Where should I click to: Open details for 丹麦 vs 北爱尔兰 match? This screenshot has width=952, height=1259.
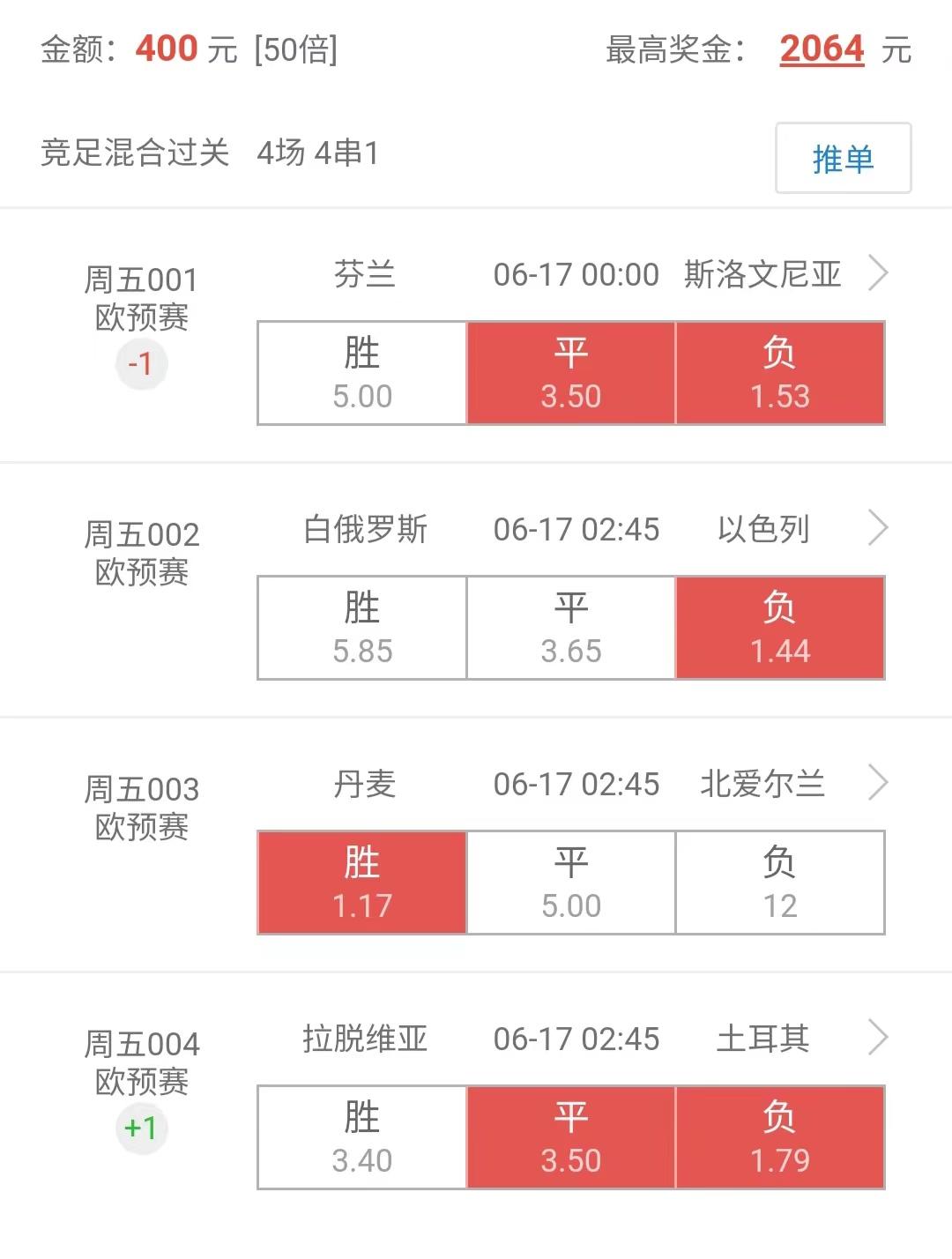click(879, 783)
